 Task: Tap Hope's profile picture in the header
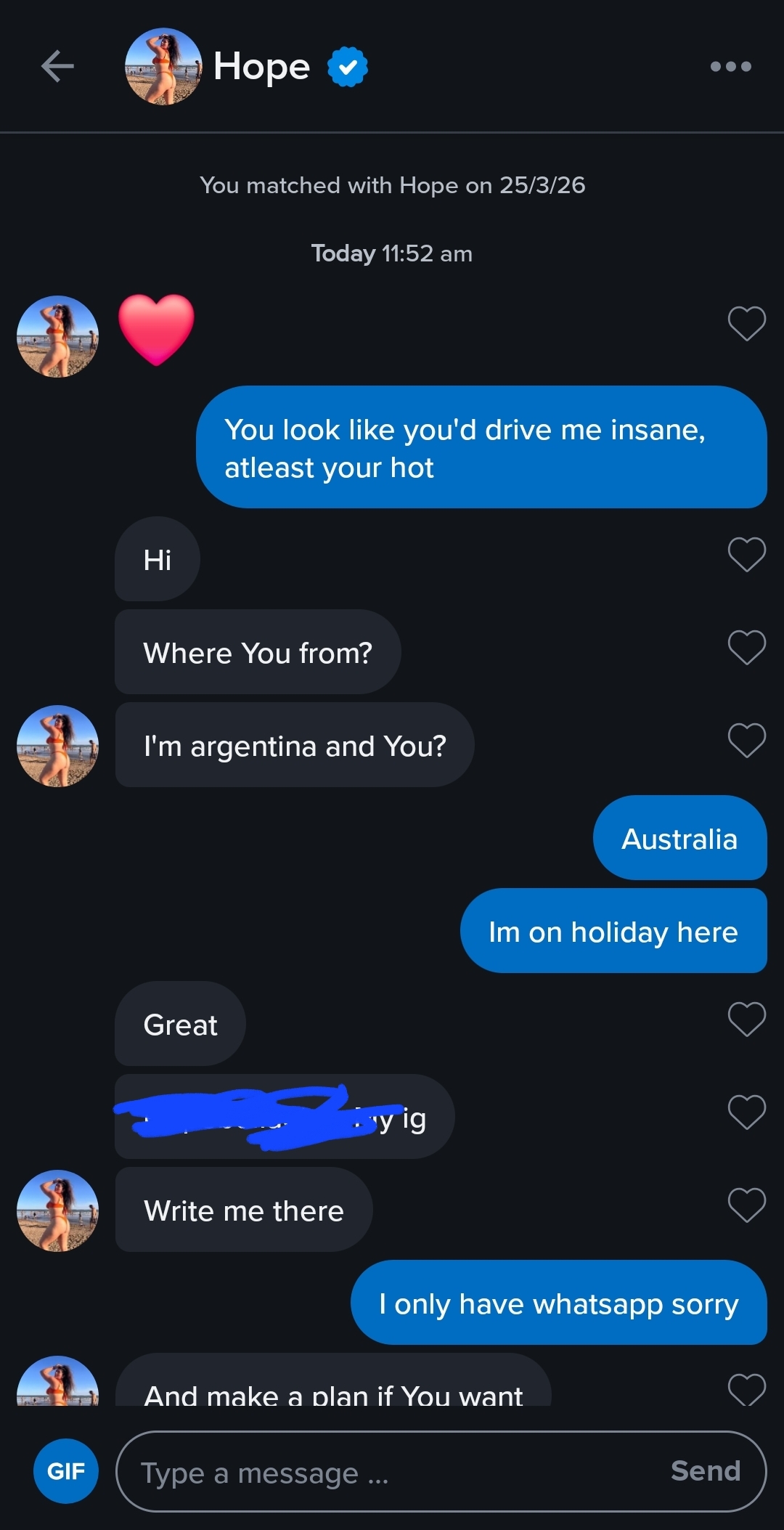point(163,67)
